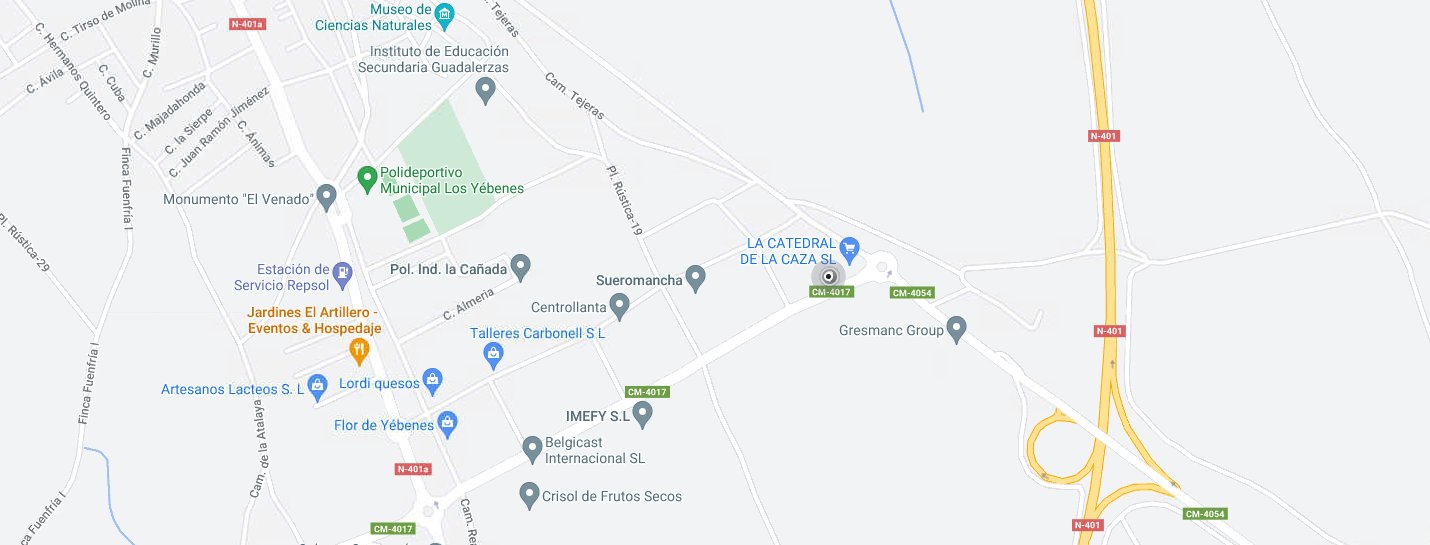Viewport: 1430px width, 545px height.
Task: Tap the Flor de Yébenes marker
Action: click(447, 423)
